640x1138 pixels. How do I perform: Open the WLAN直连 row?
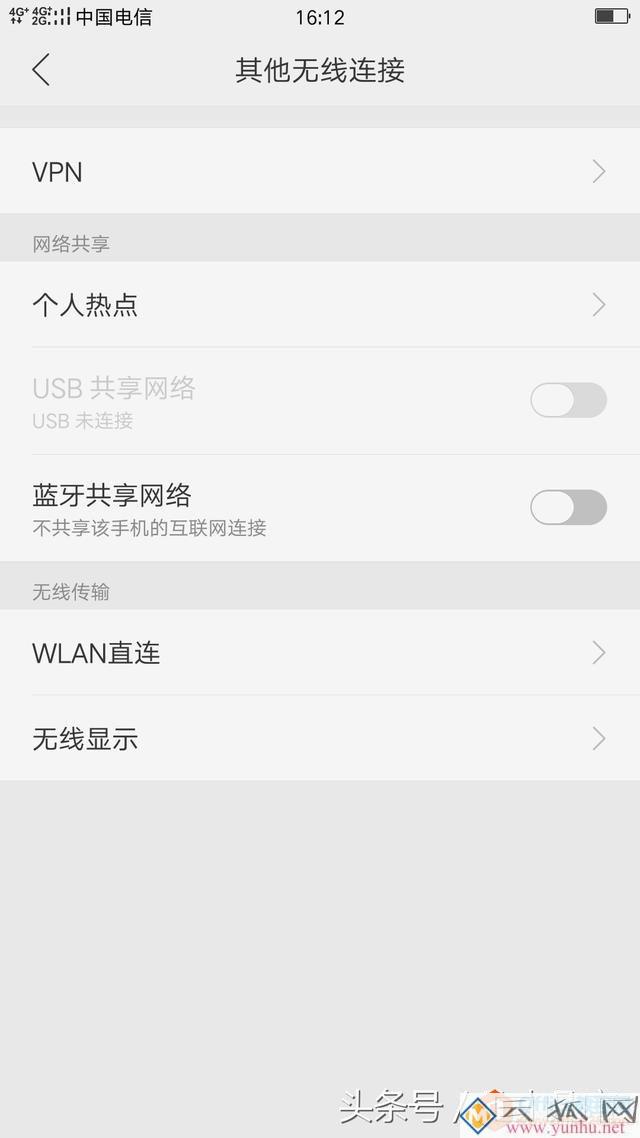[320, 653]
